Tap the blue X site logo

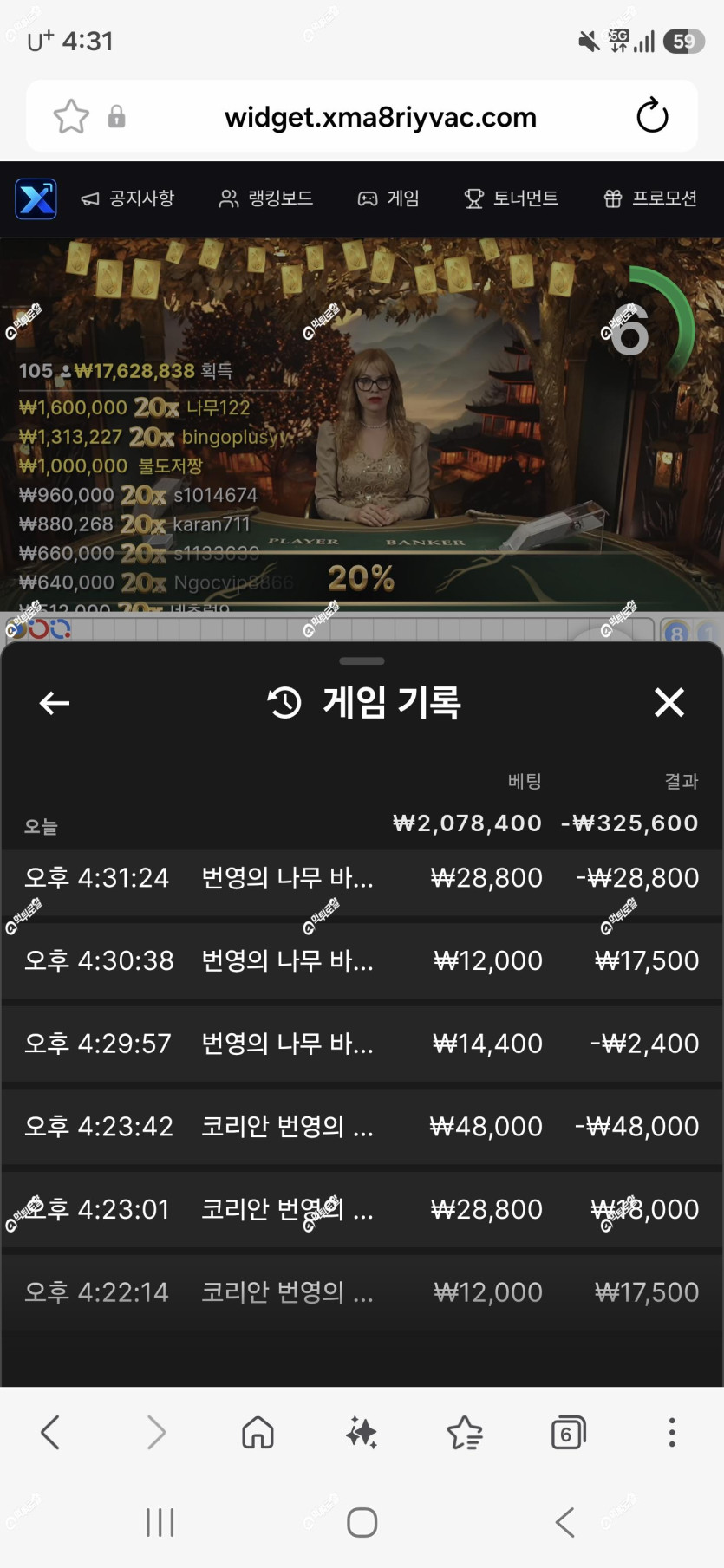click(36, 198)
